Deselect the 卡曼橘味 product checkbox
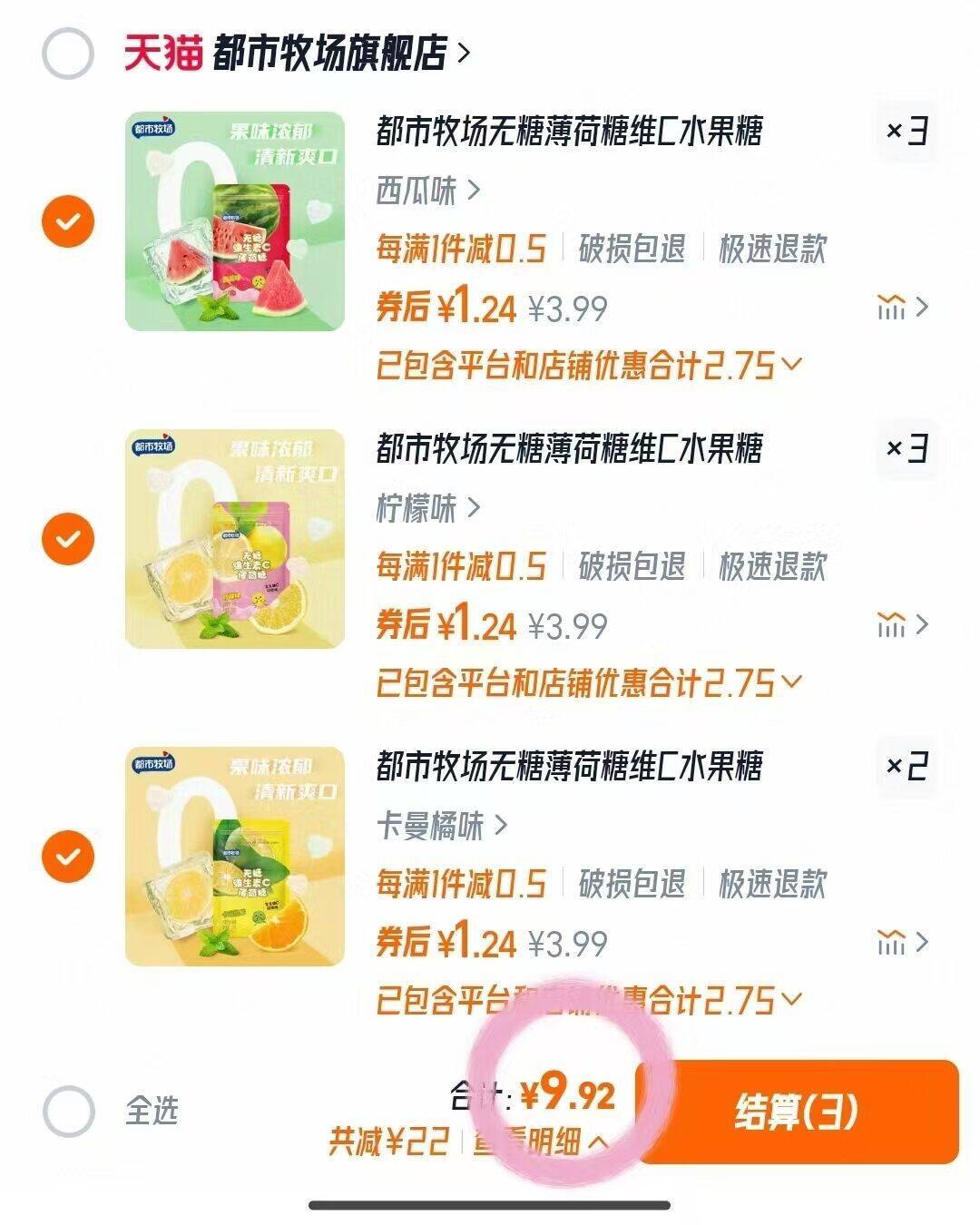The image size is (980, 1225). 65,857
